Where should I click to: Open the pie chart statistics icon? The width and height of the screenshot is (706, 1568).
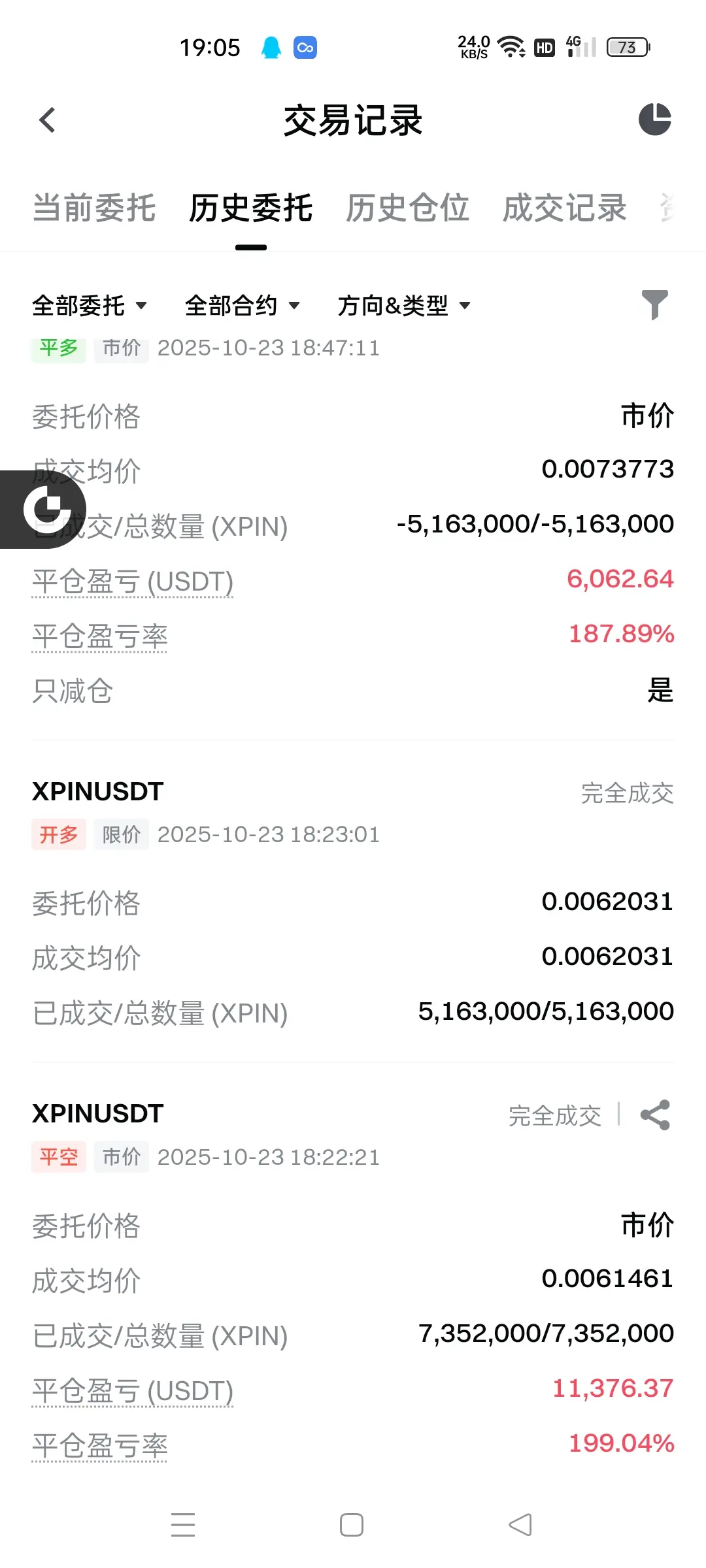(x=654, y=120)
